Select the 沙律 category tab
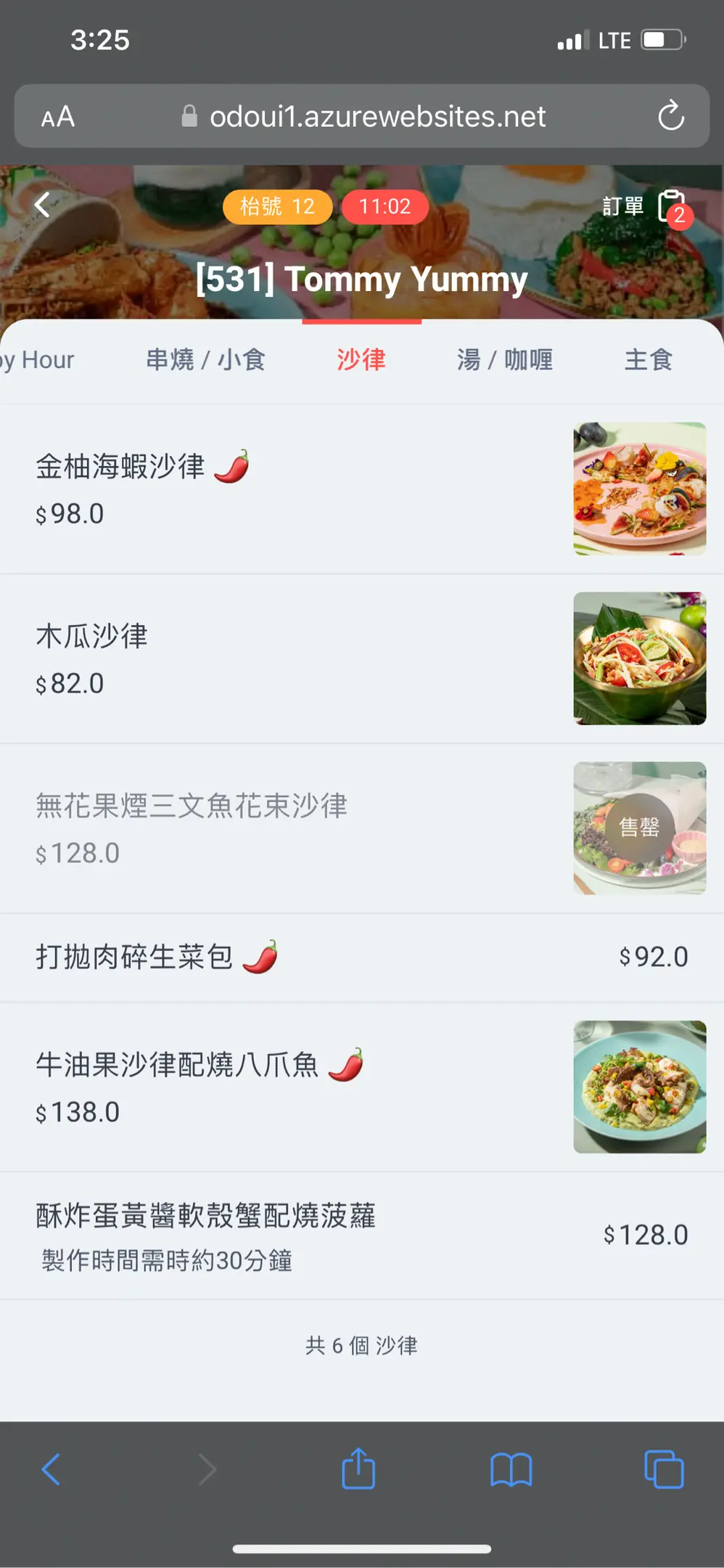This screenshot has width=724, height=1568. (x=361, y=360)
